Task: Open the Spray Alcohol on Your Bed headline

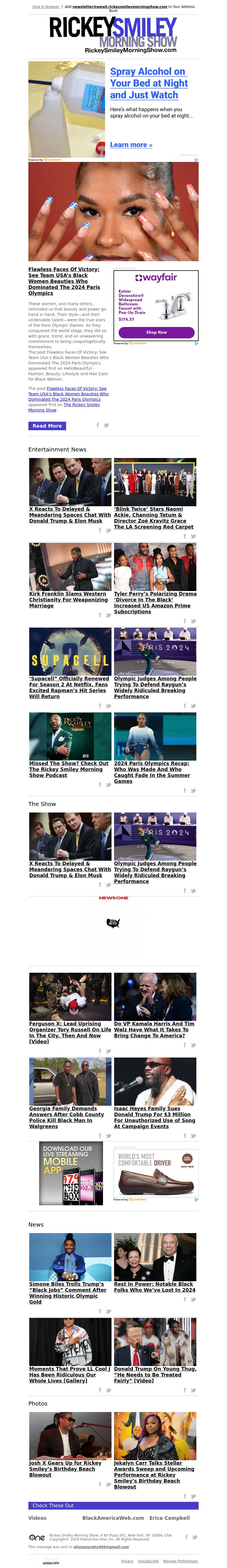Action: click(148, 83)
